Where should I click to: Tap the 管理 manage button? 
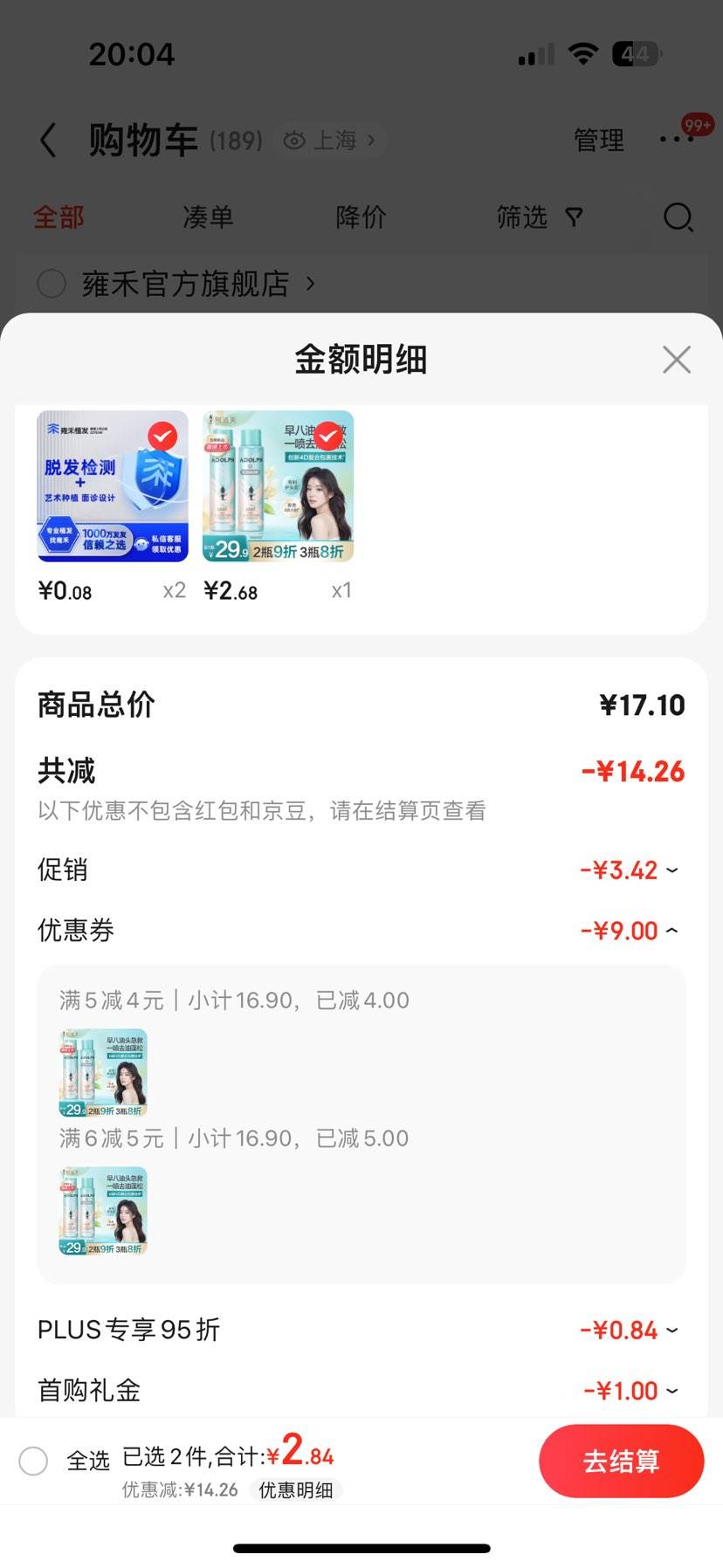pyautogui.click(x=598, y=140)
